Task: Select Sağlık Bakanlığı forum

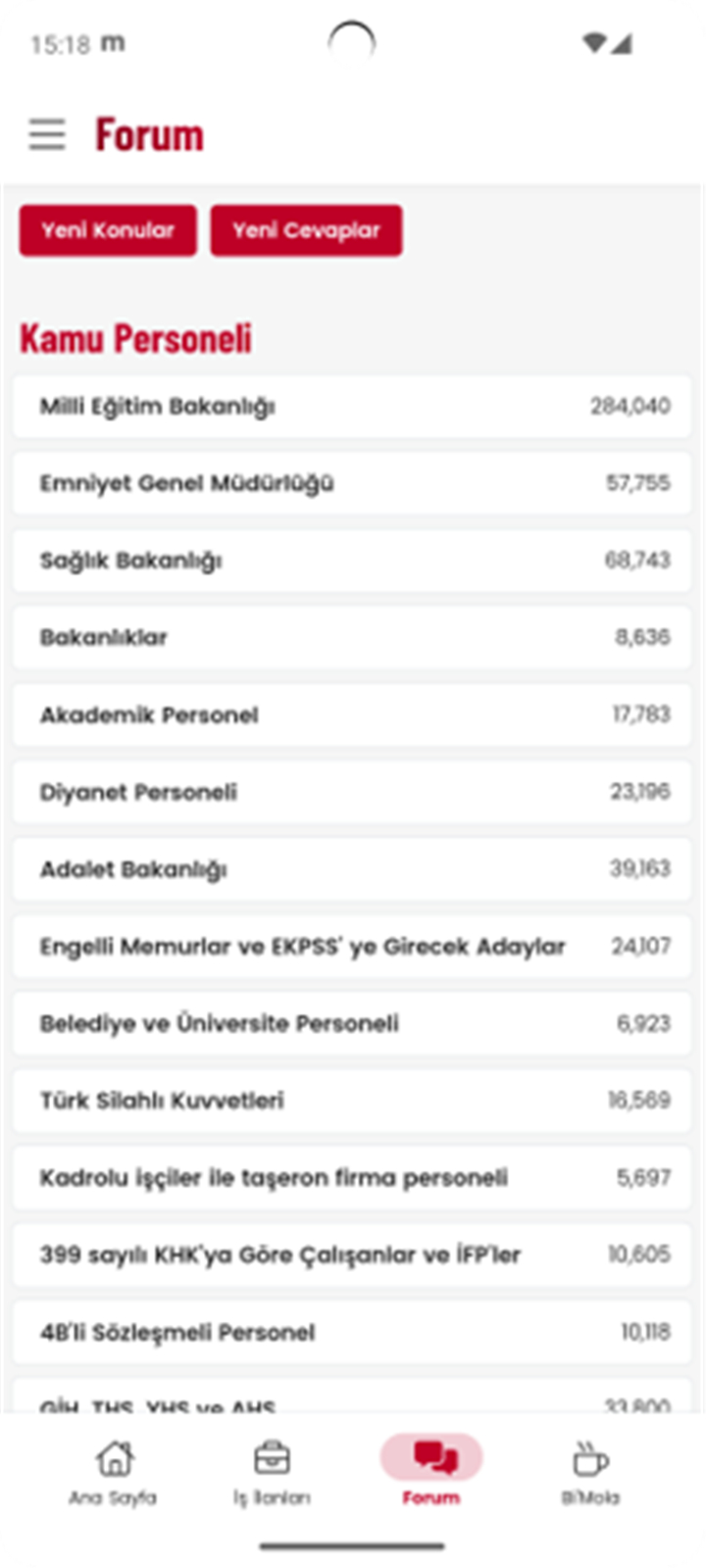Action: 352,561
